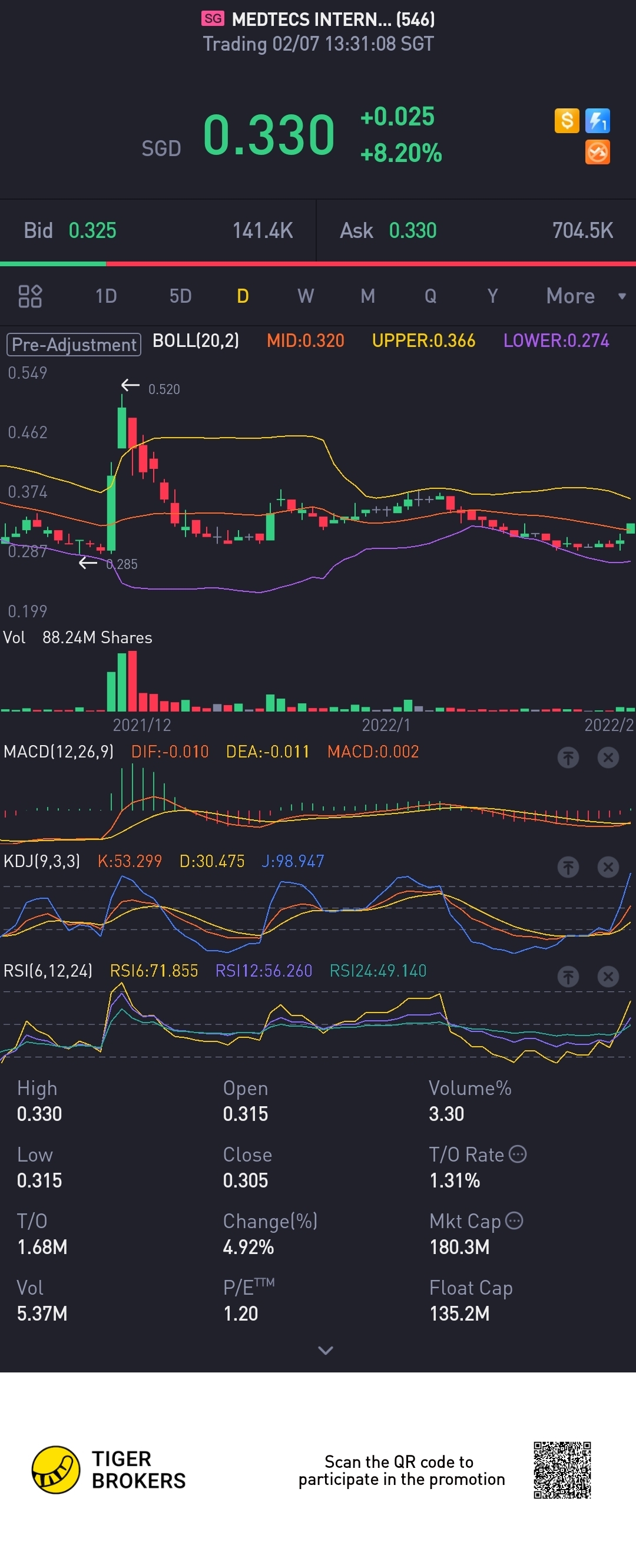Open the T/O Rate info icon
This screenshot has width=636, height=1568.
click(517, 1154)
